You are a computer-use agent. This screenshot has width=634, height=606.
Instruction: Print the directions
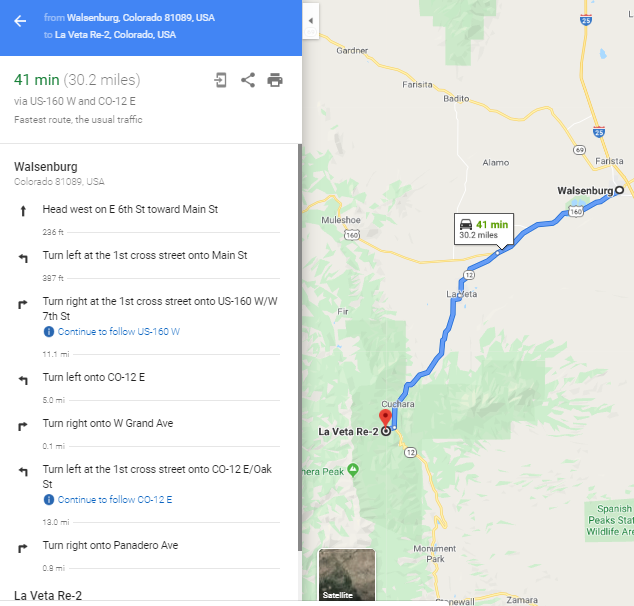point(275,80)
